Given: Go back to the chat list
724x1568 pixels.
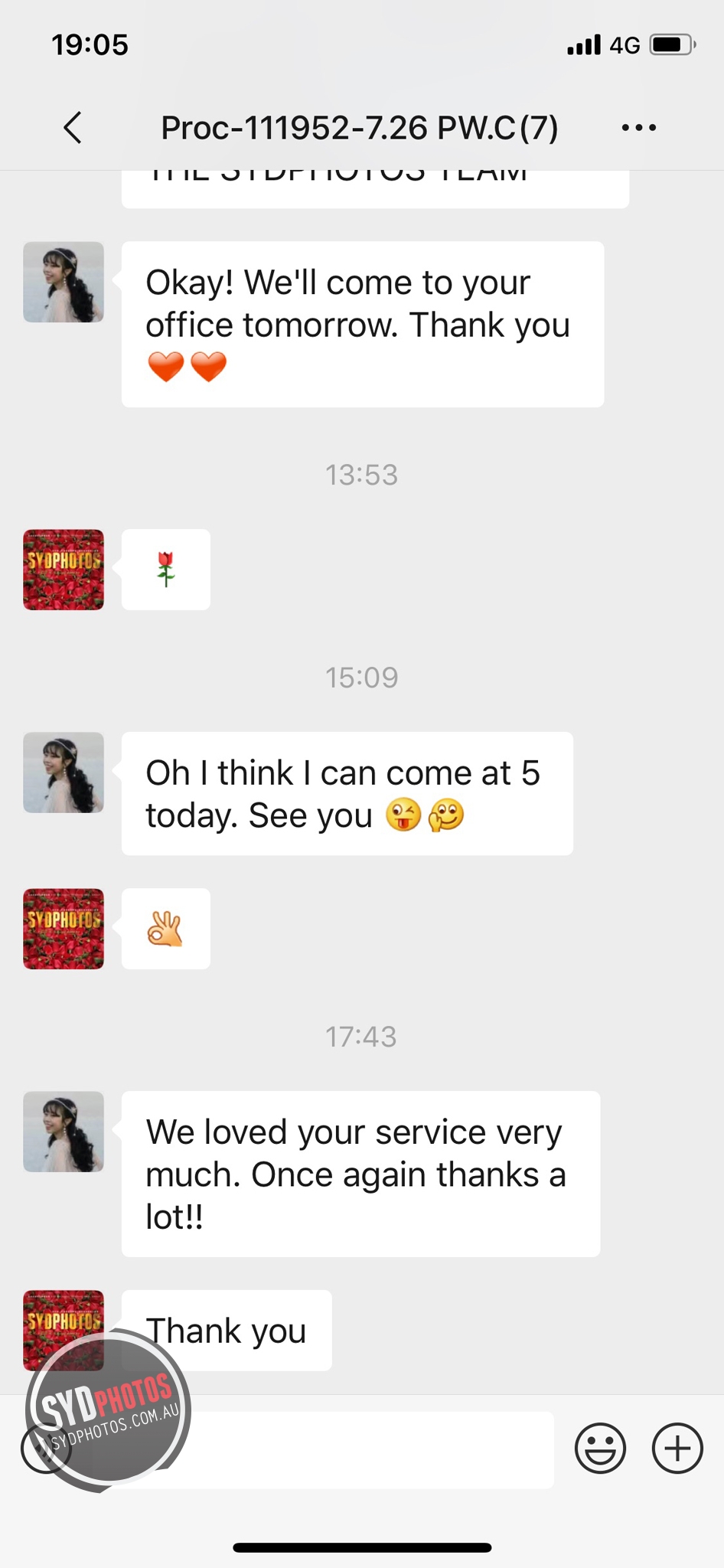Looking at the screenshot, I should (x=73, y=128).
